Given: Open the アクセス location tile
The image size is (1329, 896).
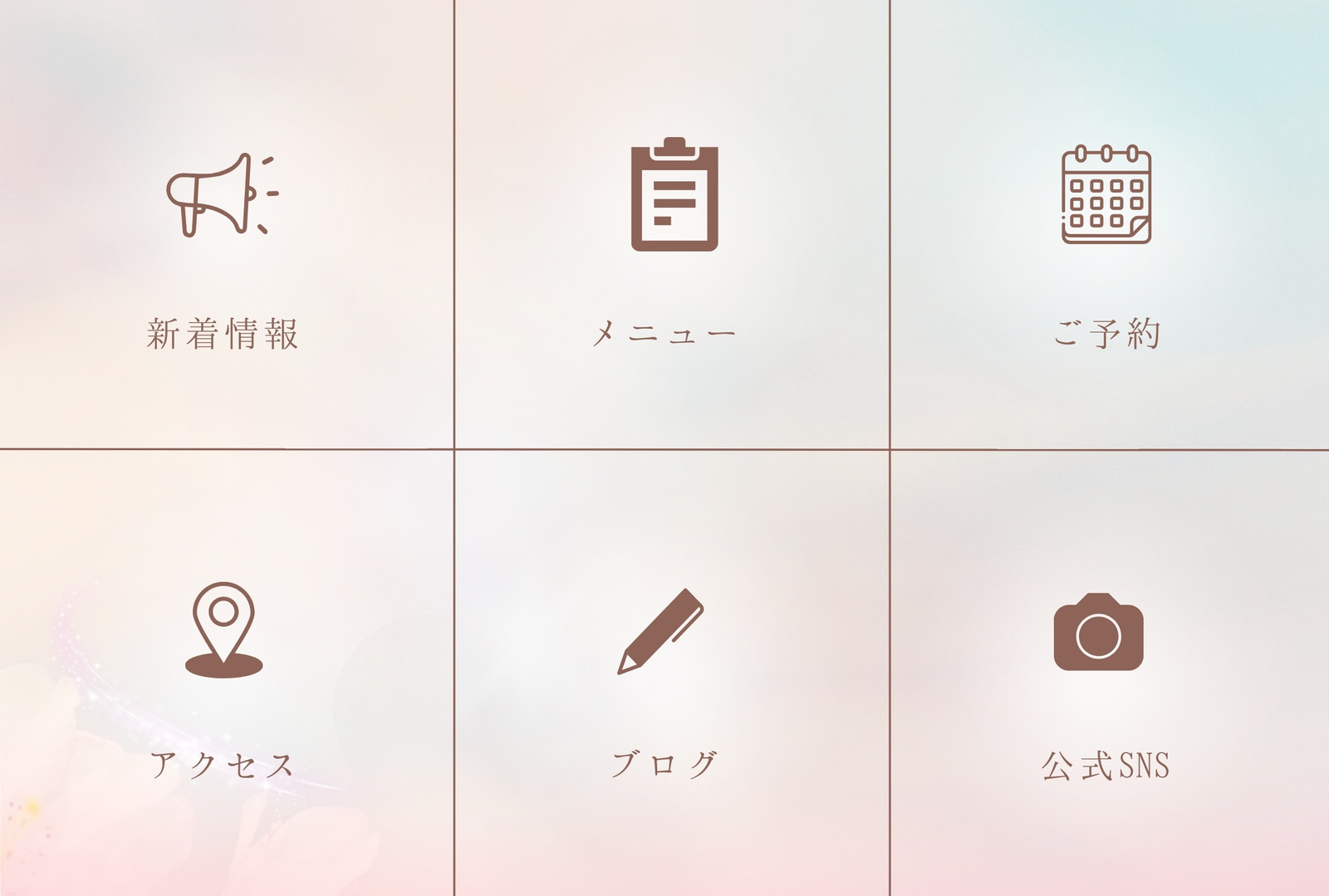Looking at the screenshot, I should [x=226, y=673].
